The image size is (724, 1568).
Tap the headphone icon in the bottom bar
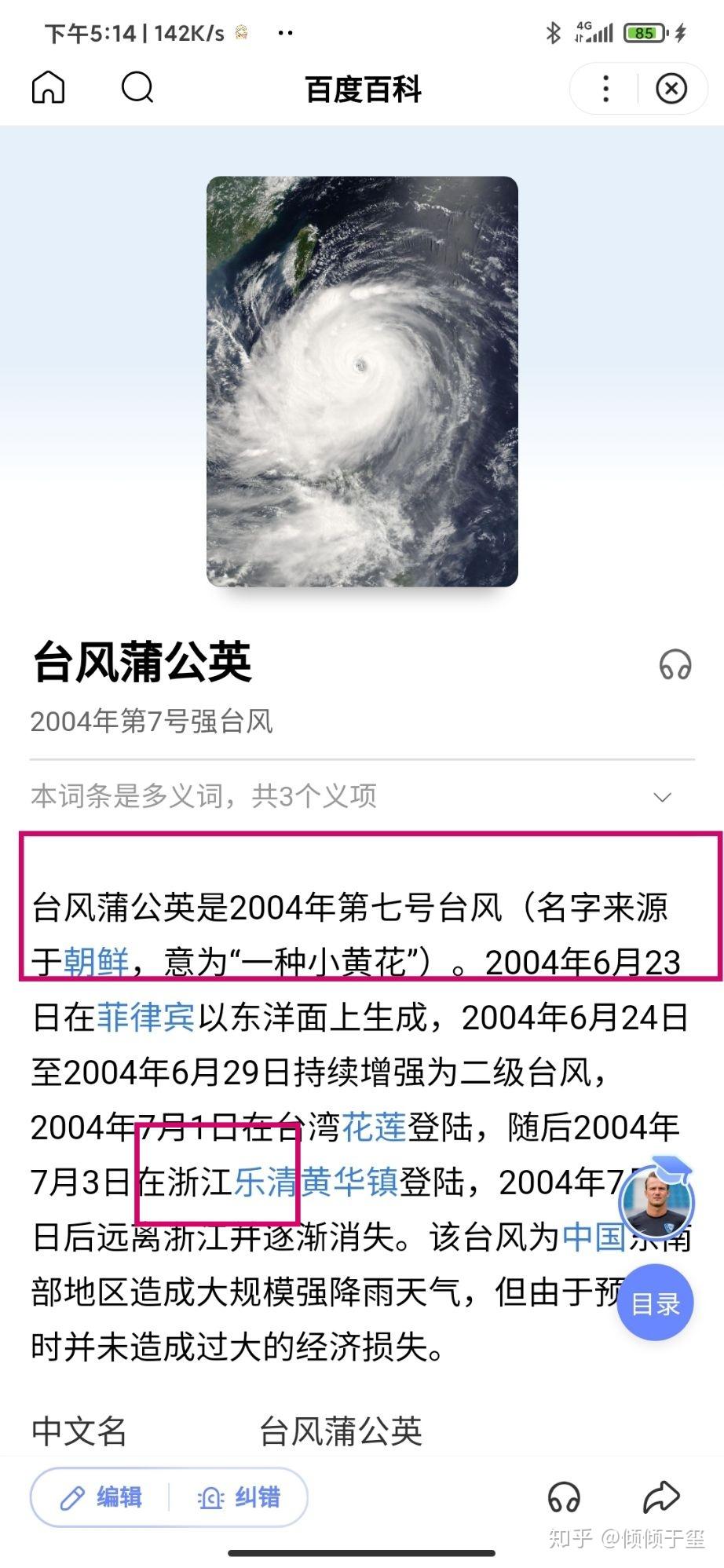(564, 1497)
